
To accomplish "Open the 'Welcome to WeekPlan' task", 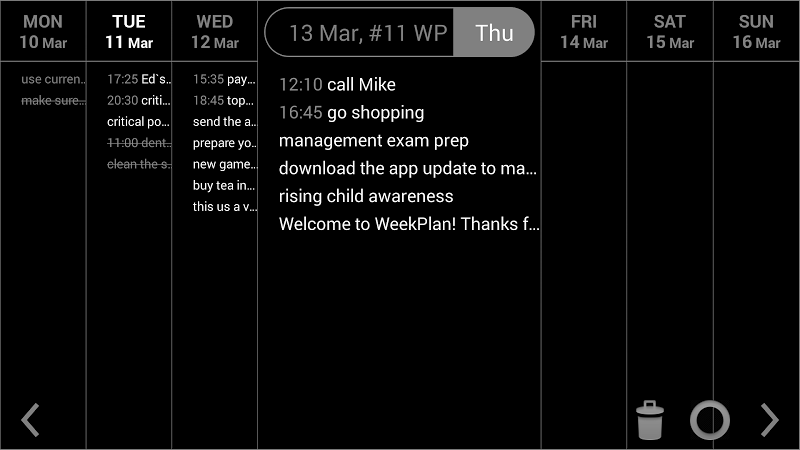I will 408,225.
